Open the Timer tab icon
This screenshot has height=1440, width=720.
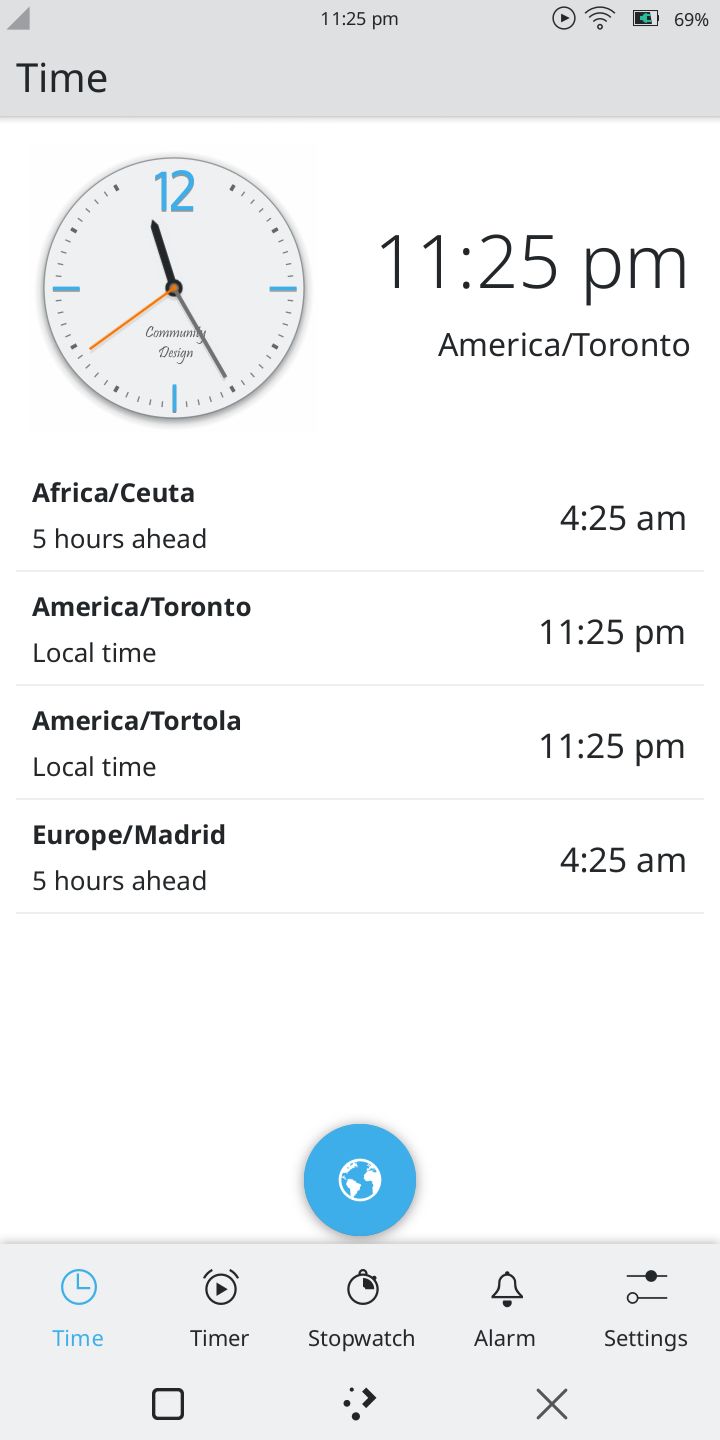pyautogui.click(x=219, y=1286)
